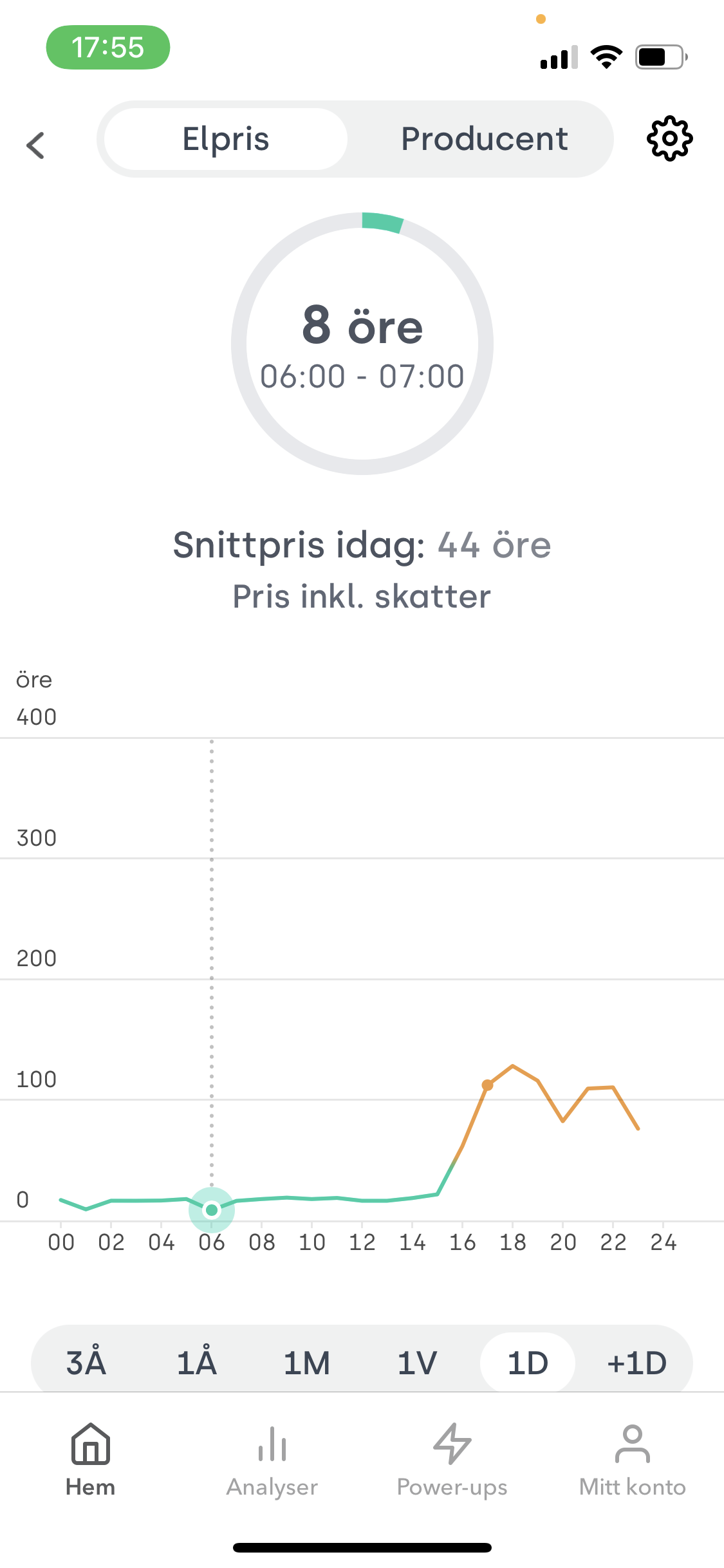Go back using the left arrow
The width and height of the screenshot is (724, 1568).
click(x=35, y=145)
